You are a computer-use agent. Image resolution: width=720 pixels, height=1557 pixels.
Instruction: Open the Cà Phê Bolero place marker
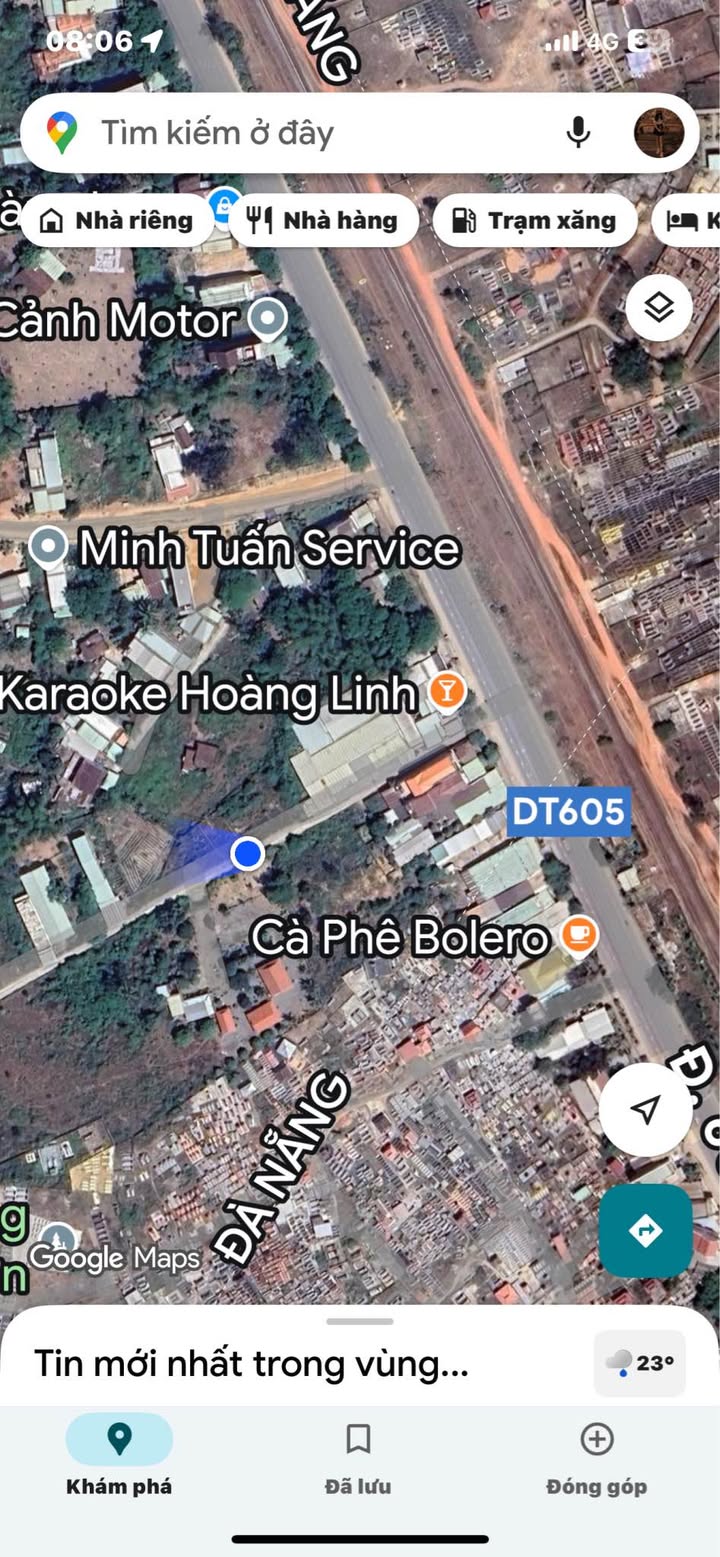coord(578,936)
